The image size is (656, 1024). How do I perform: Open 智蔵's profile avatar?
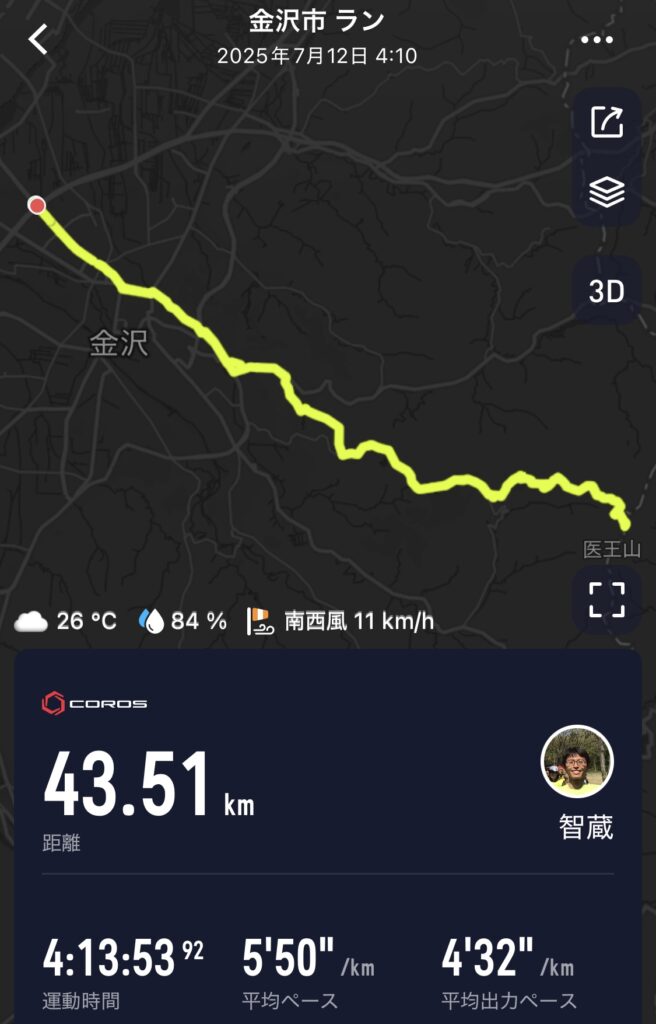[x=577, y=762]
